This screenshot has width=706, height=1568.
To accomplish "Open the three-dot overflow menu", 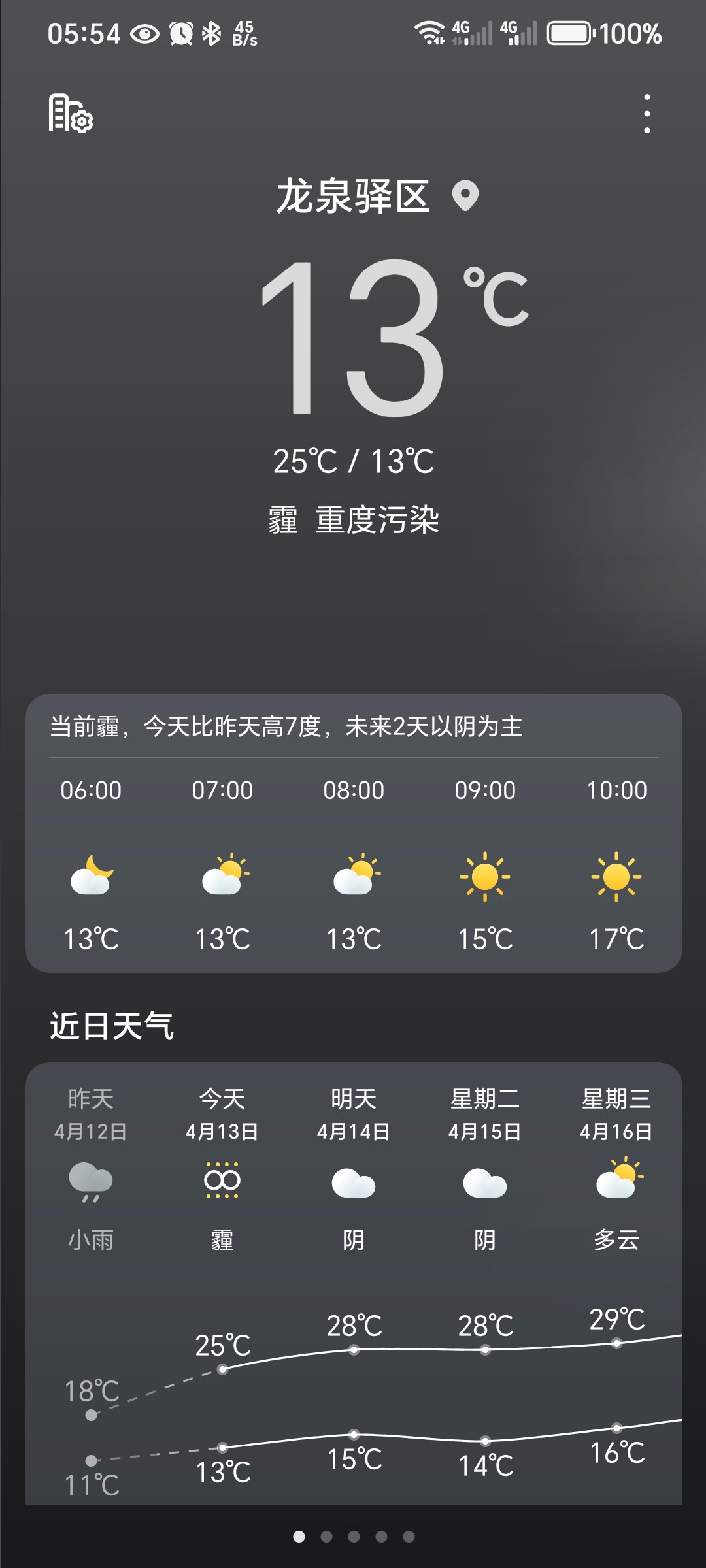I will [x=647, y=114].
